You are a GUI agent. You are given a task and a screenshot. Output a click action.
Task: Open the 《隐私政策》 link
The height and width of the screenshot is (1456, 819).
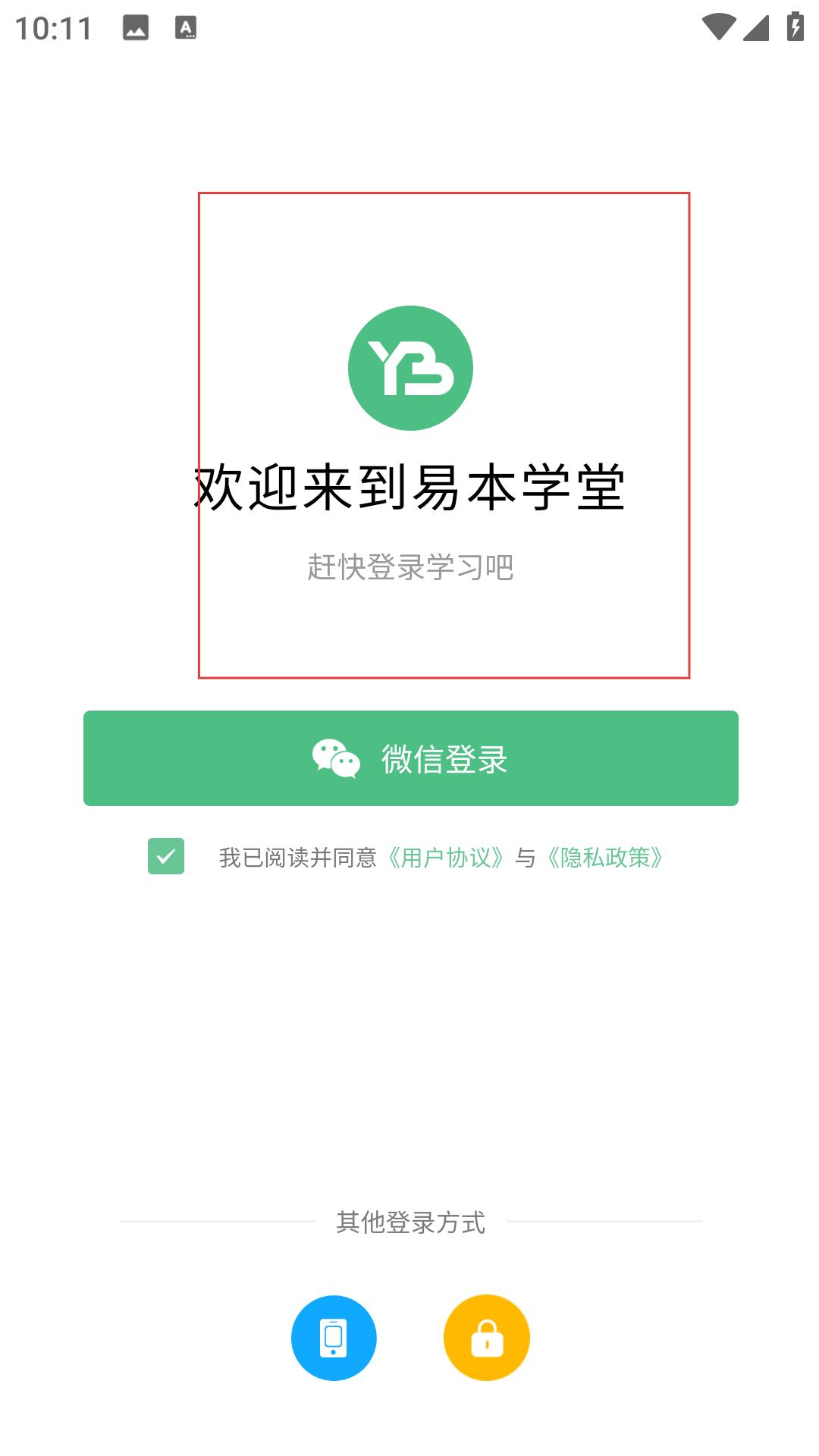pyautogui.click(x=605, y=858)
